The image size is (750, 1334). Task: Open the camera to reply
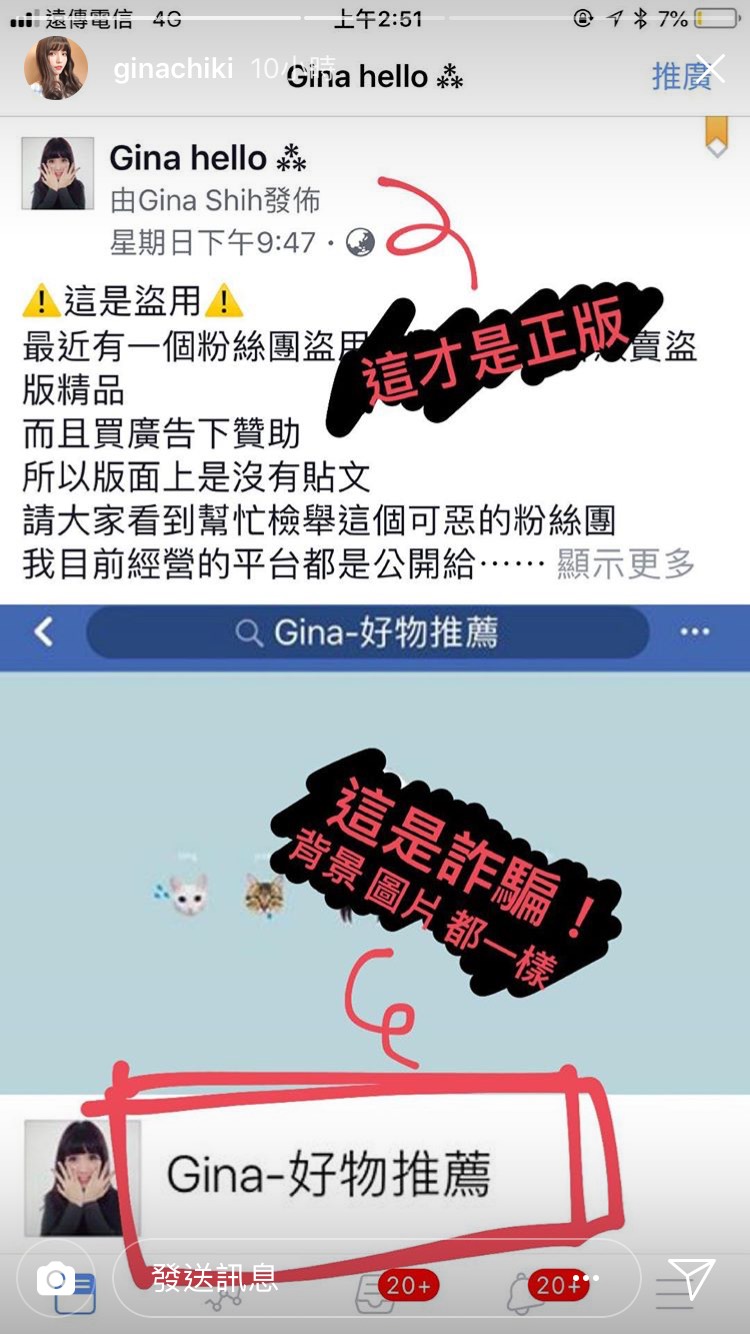click(x=56, y=1277)
